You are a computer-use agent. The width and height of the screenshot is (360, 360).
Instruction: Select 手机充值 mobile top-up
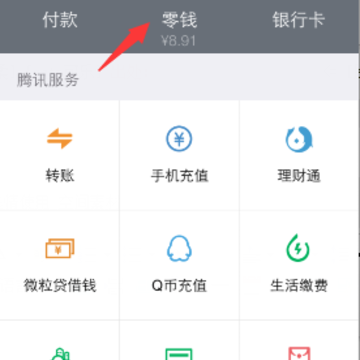(179, 155)
